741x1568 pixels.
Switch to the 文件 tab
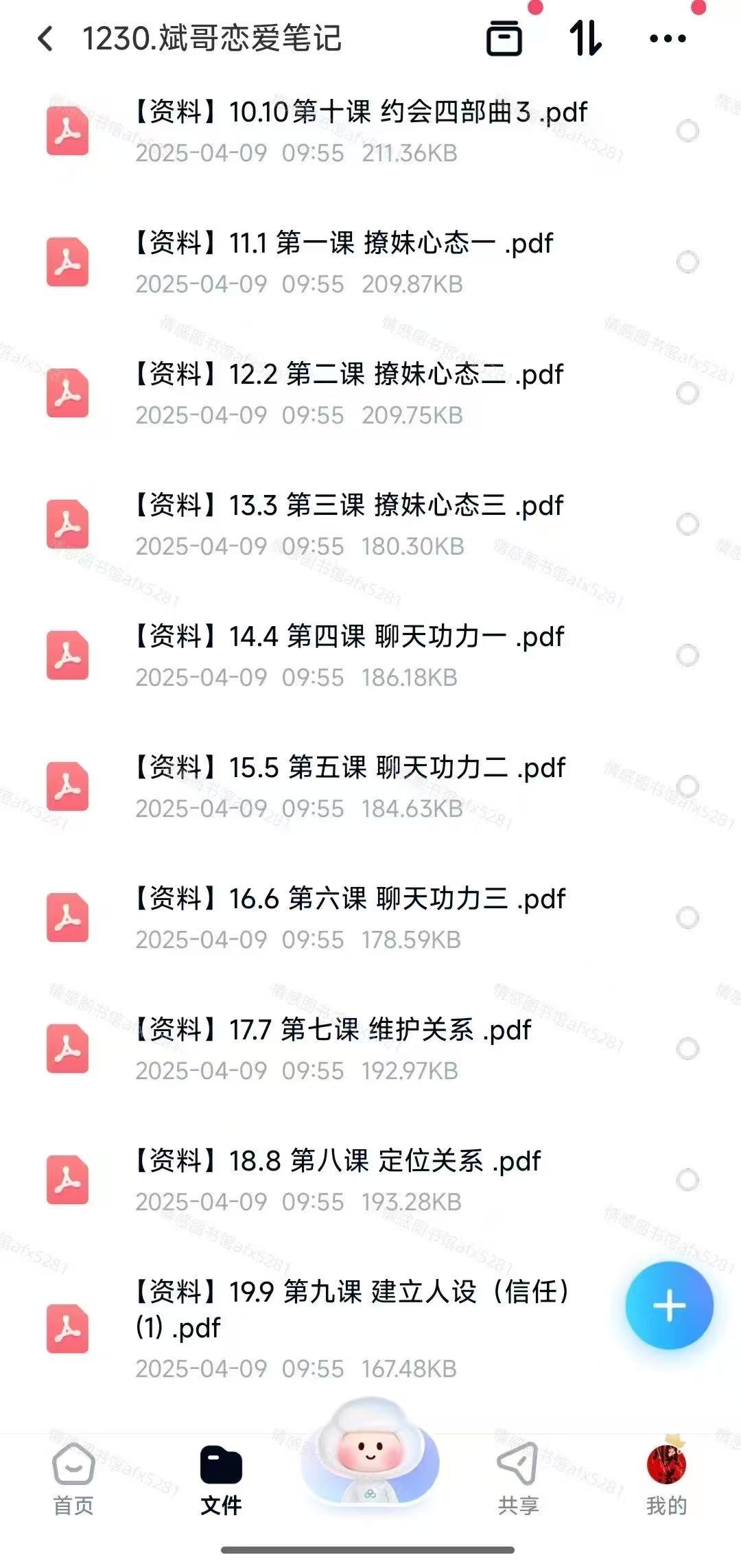coord(221,1481)
